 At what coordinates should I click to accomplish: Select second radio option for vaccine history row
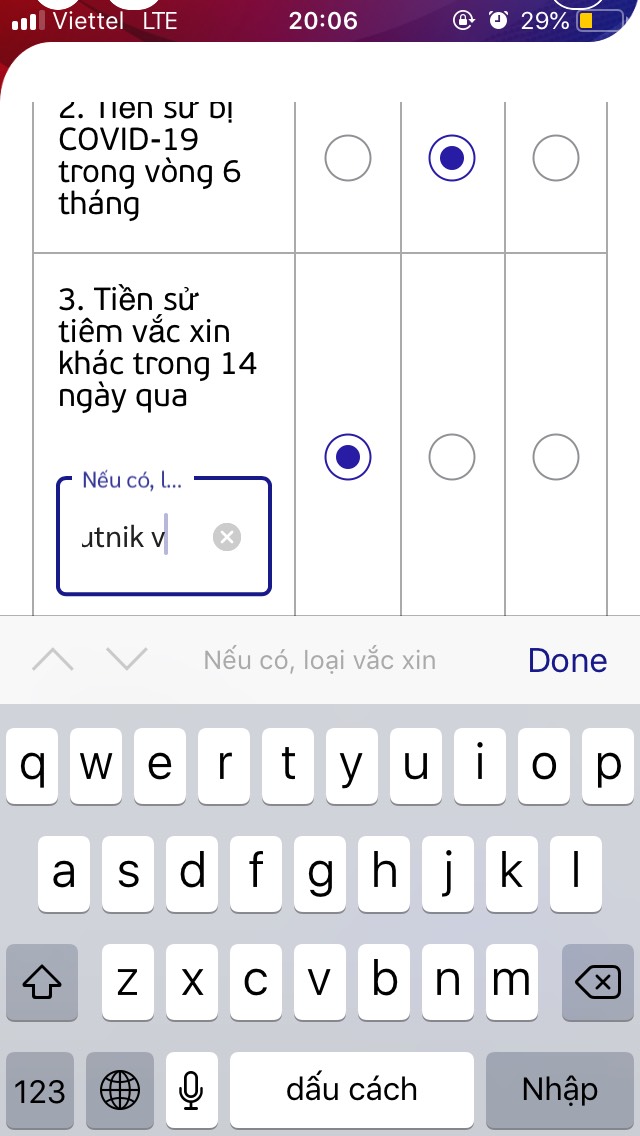coord(452,458)
